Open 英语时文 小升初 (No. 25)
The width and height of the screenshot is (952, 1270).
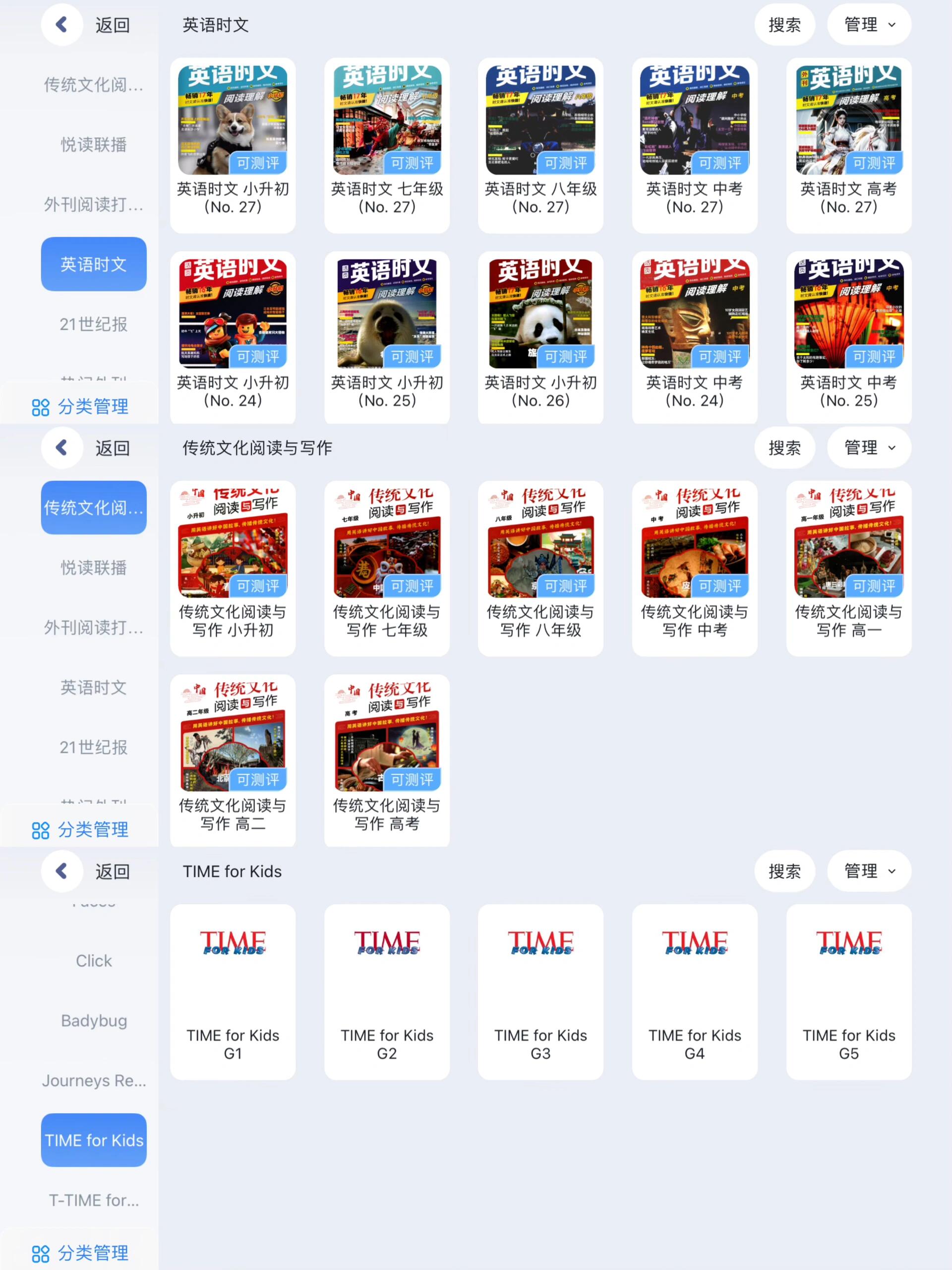[387, 337]
